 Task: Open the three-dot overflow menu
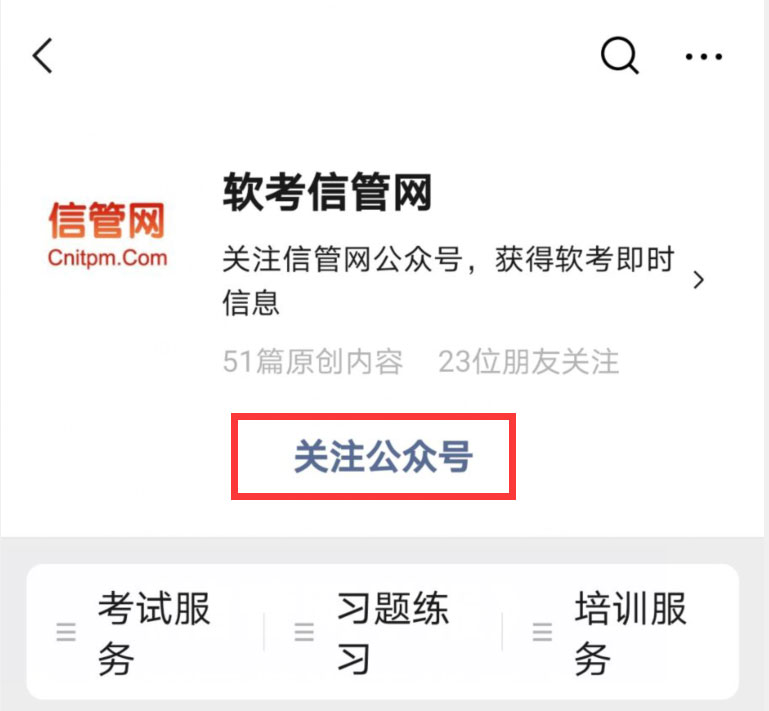click(x=704, y=57)
